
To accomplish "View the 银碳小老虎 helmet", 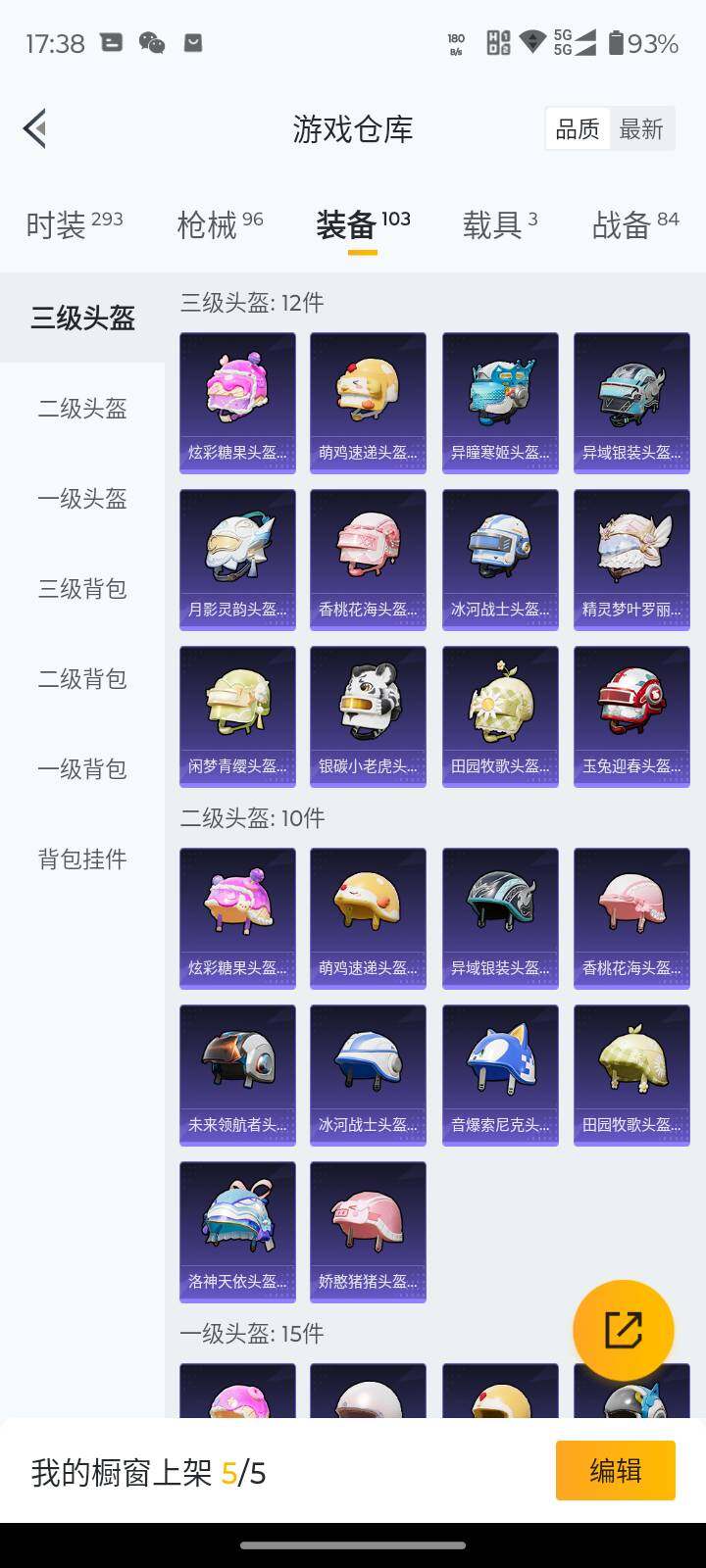I will pyautogui.click(x=368, y=715).
